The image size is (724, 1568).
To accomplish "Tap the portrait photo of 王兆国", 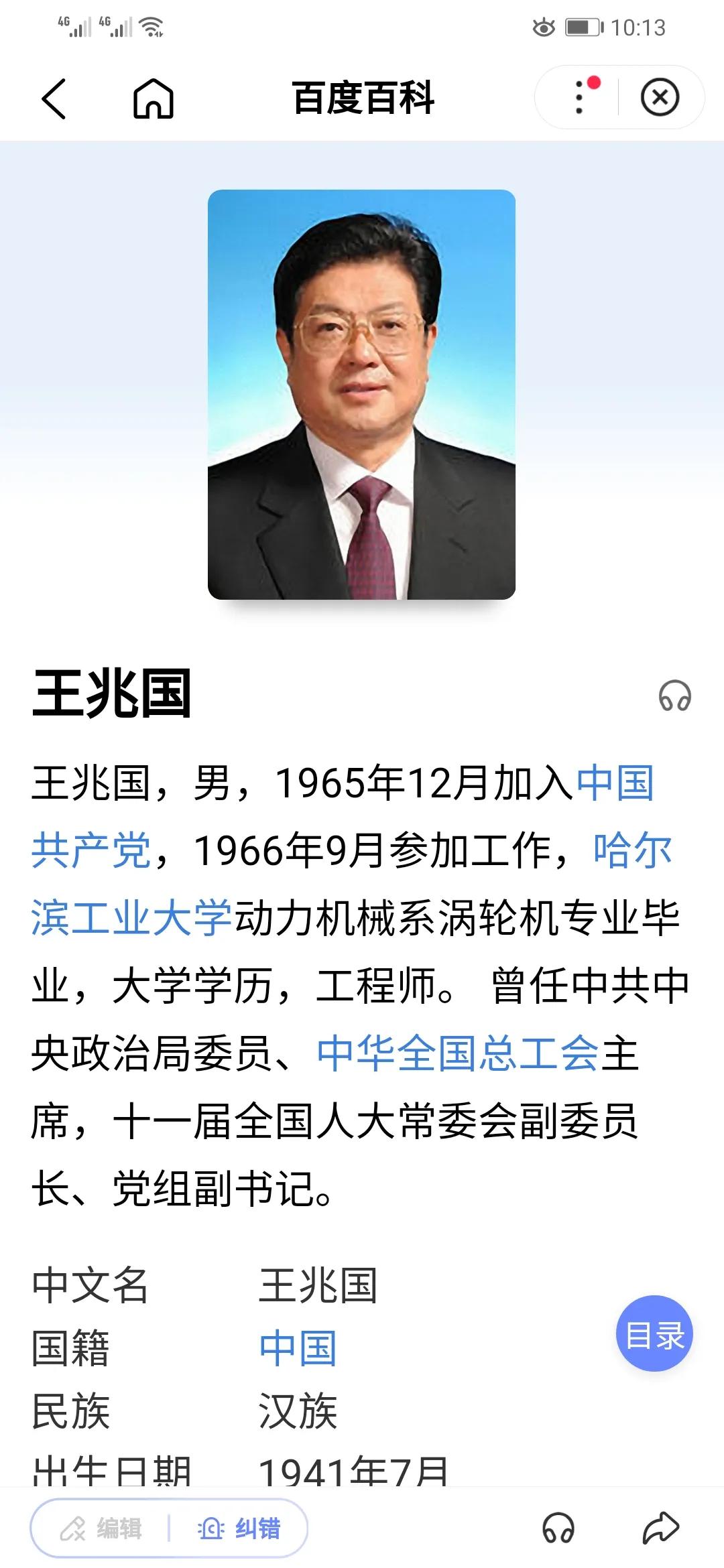I will pos(362,395).
